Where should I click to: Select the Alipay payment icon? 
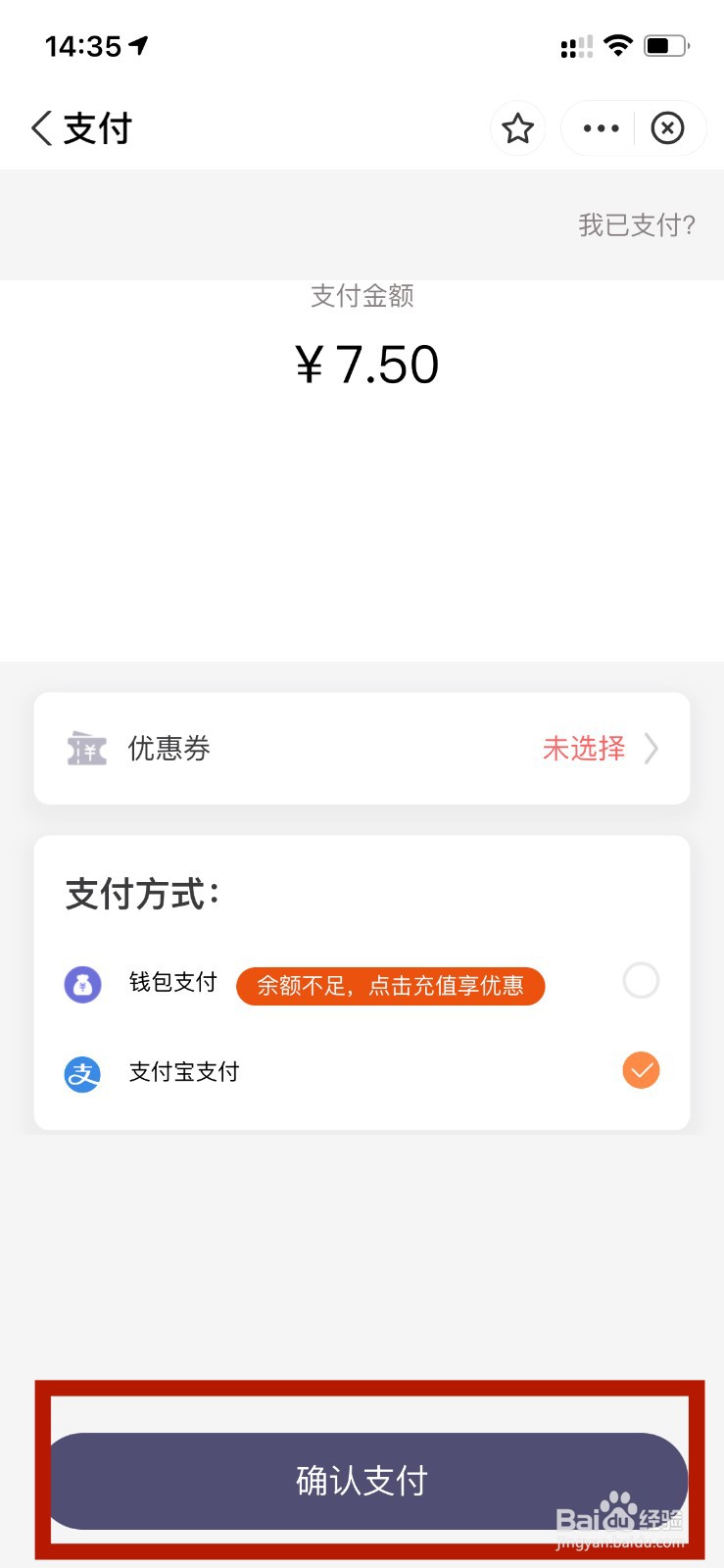(82, 1073)
